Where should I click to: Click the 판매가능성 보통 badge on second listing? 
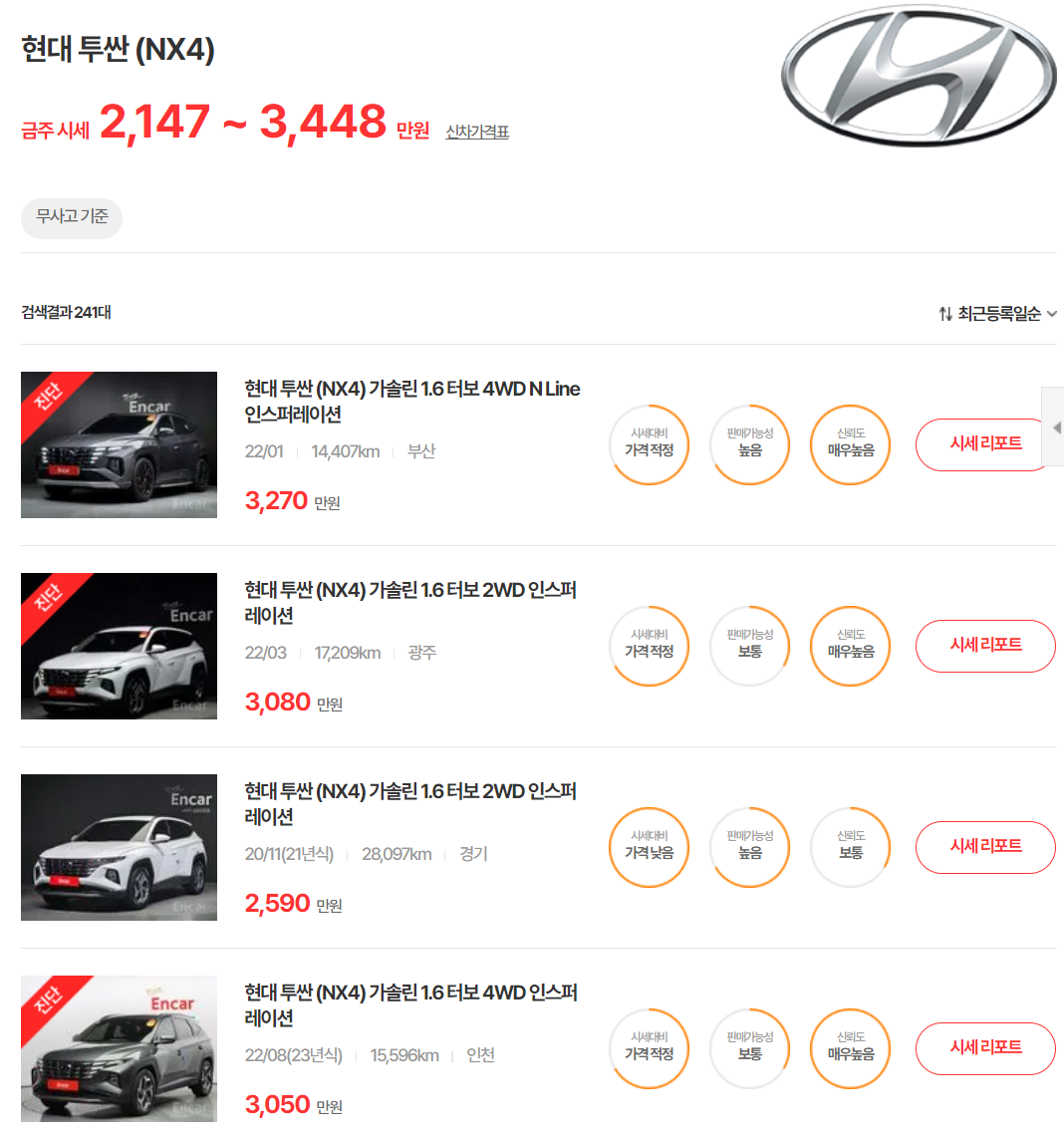pyautogui.click(x=749, y=646)
